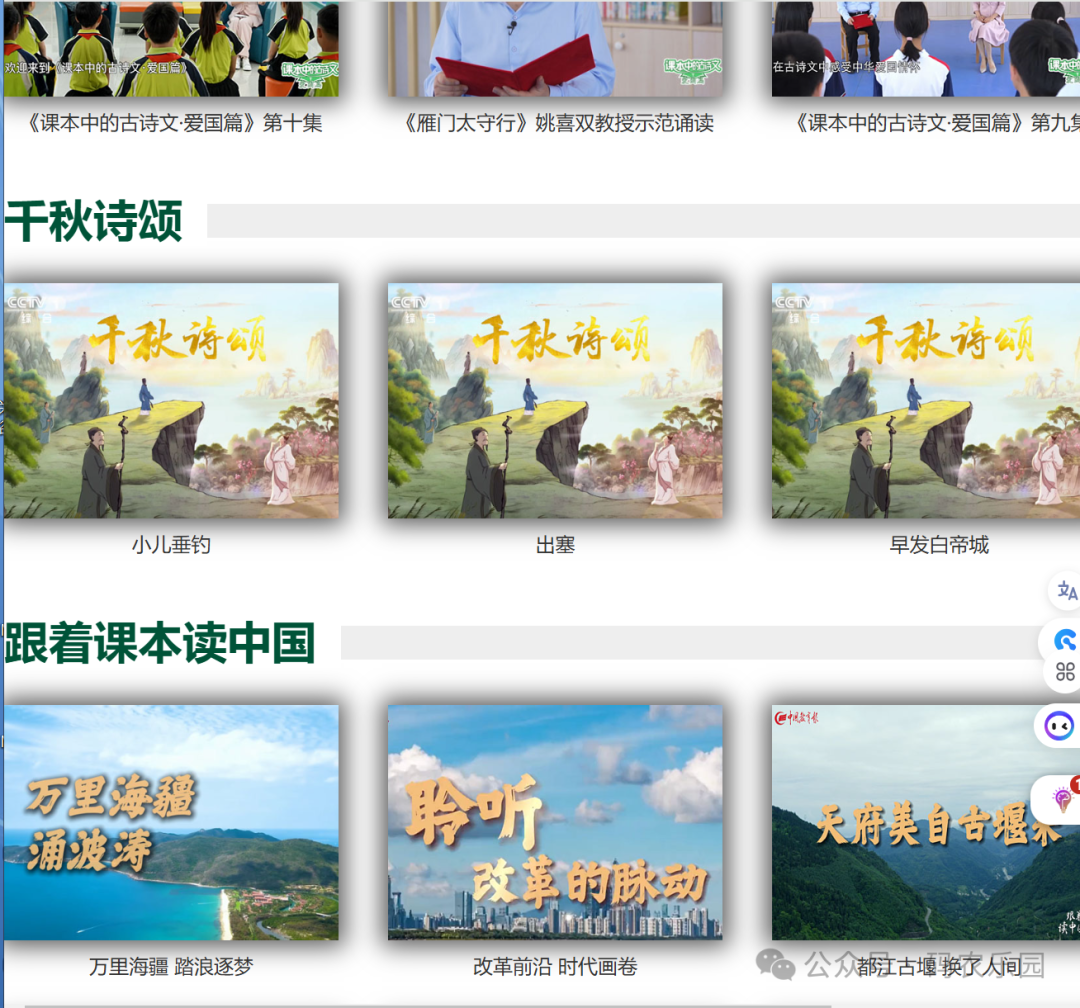Watch the 小儿垂钓 episode of 千秋诗颂
This screenshot has width=1080, height=1008.
pyautogui.click(x=171, y=400)
